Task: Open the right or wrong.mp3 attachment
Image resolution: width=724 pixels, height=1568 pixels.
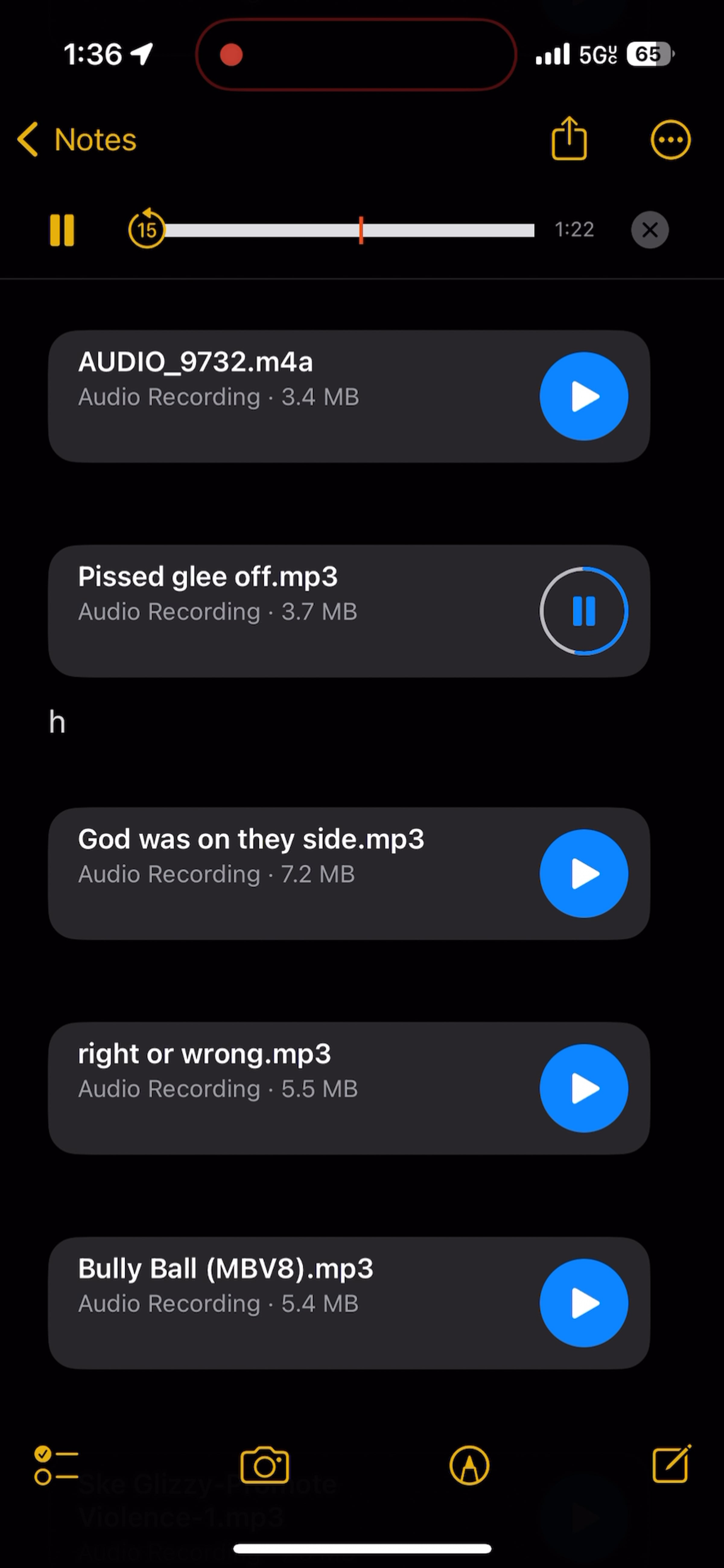Action: 274,1088
